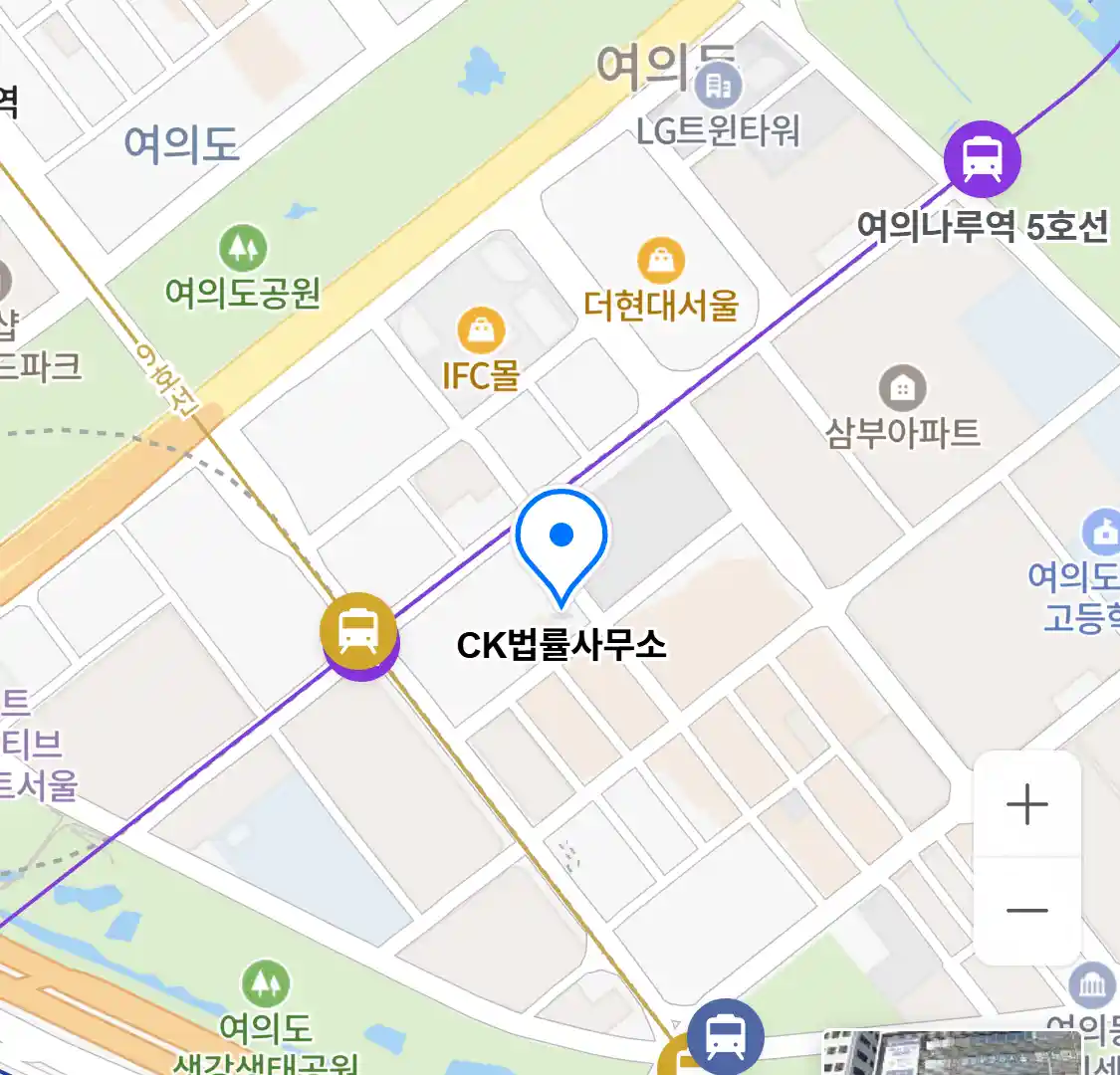
Task: Tap the subway station icon left of CK법률사무소
Action: point(358,631)
